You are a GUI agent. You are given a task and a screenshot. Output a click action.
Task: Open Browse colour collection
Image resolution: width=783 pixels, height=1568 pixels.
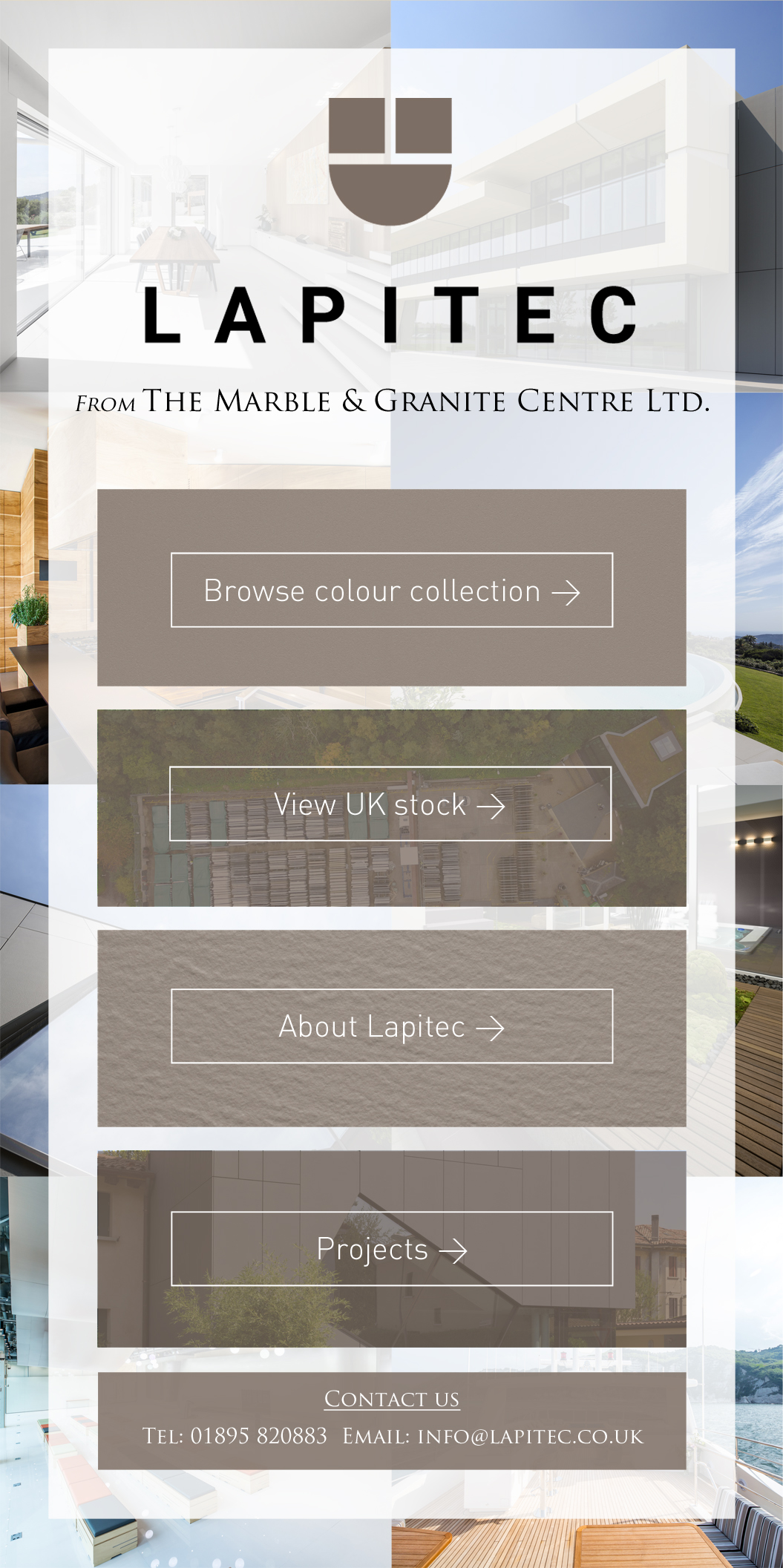(391, 591)
